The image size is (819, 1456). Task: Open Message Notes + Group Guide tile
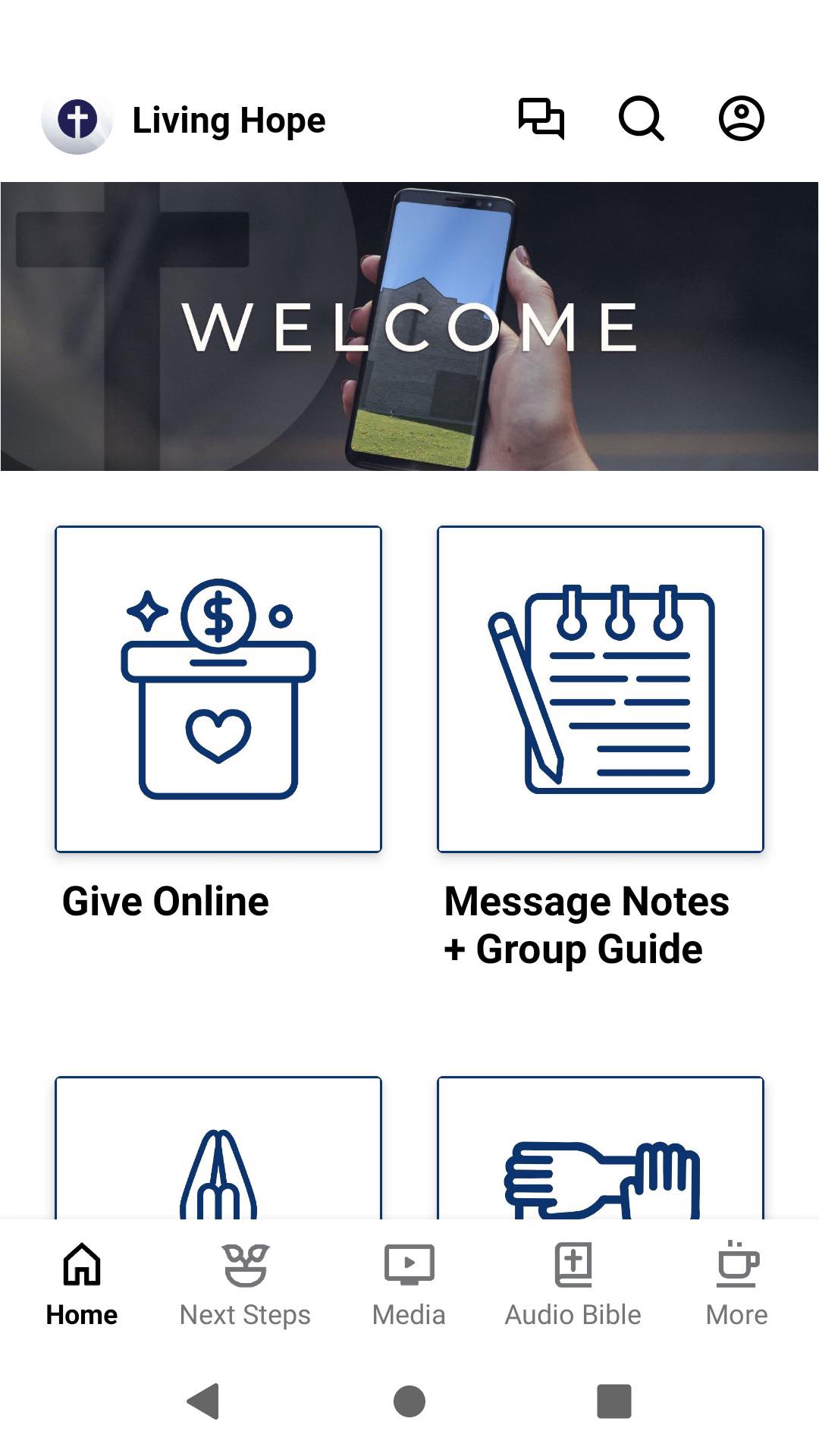click(x=600, y=689)
